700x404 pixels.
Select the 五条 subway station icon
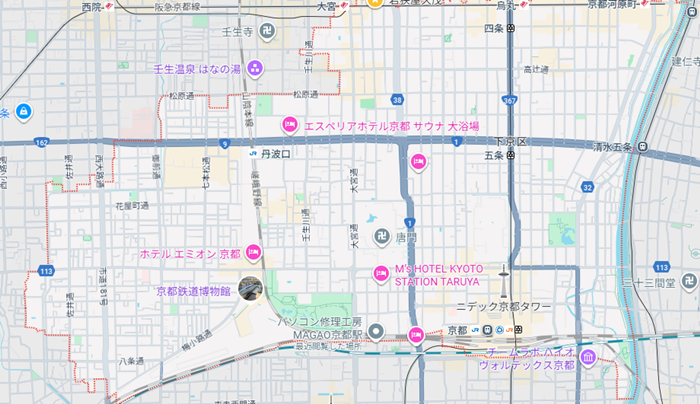511,155
